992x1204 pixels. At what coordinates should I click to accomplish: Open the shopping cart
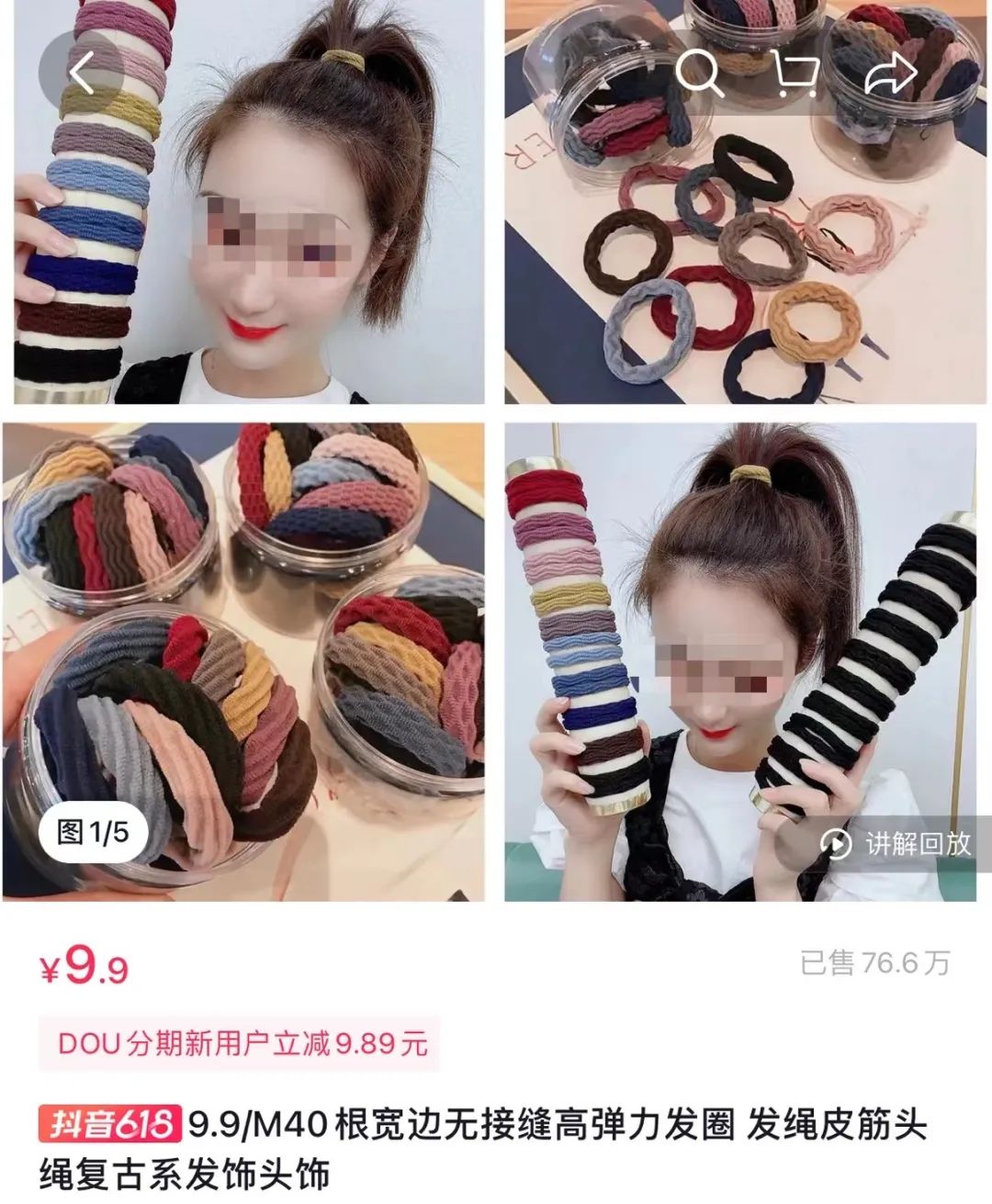(795, 72)
